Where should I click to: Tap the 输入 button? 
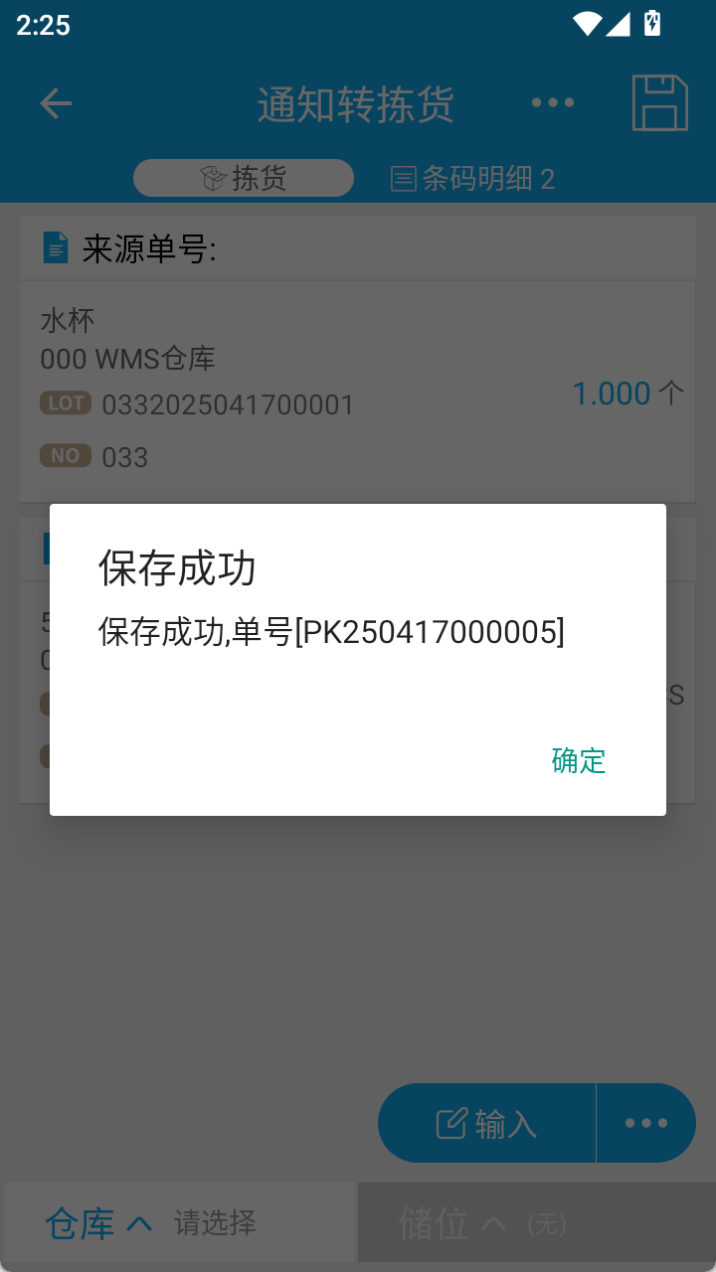click(487, 1123)
